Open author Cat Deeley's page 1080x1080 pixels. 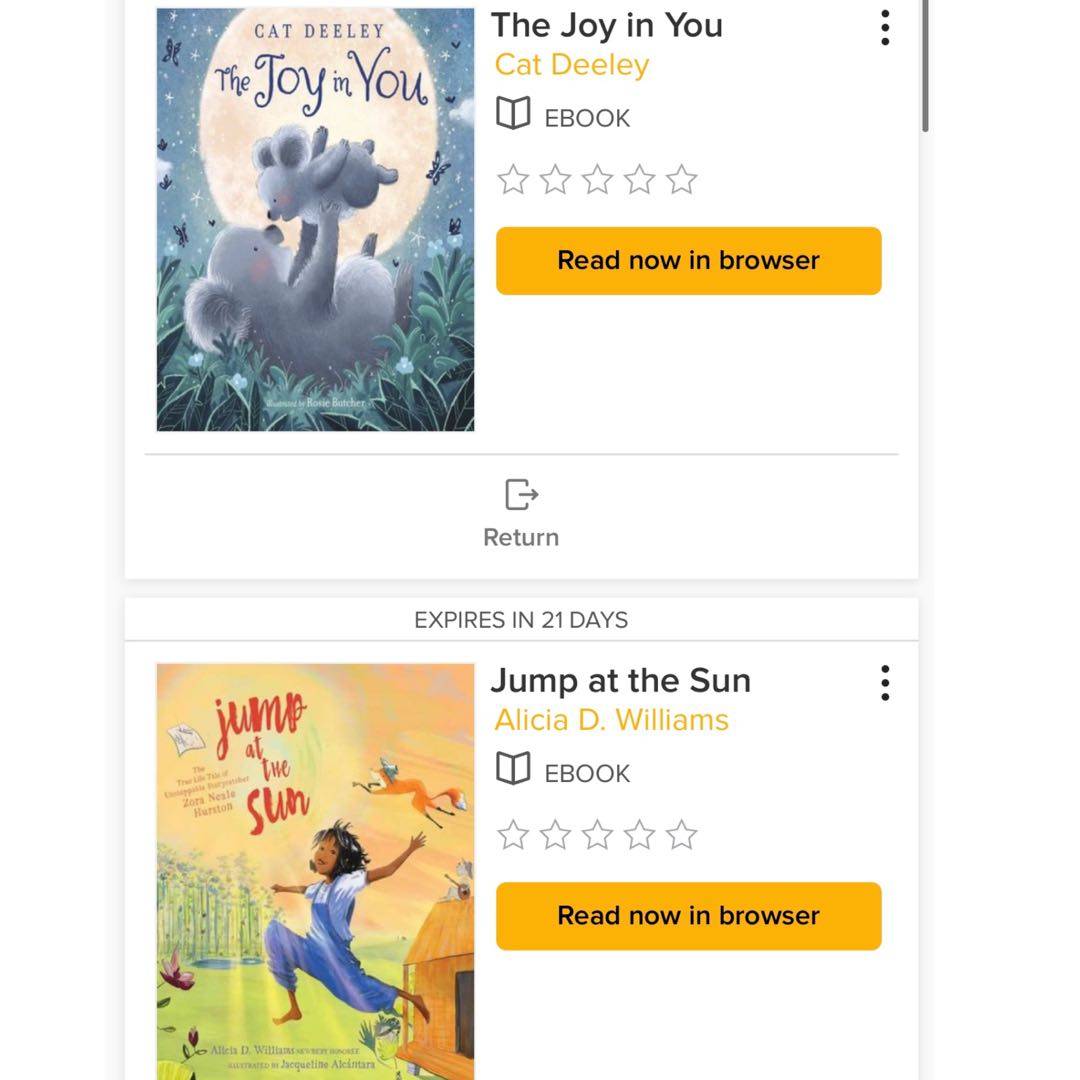[x=572, y=65]
